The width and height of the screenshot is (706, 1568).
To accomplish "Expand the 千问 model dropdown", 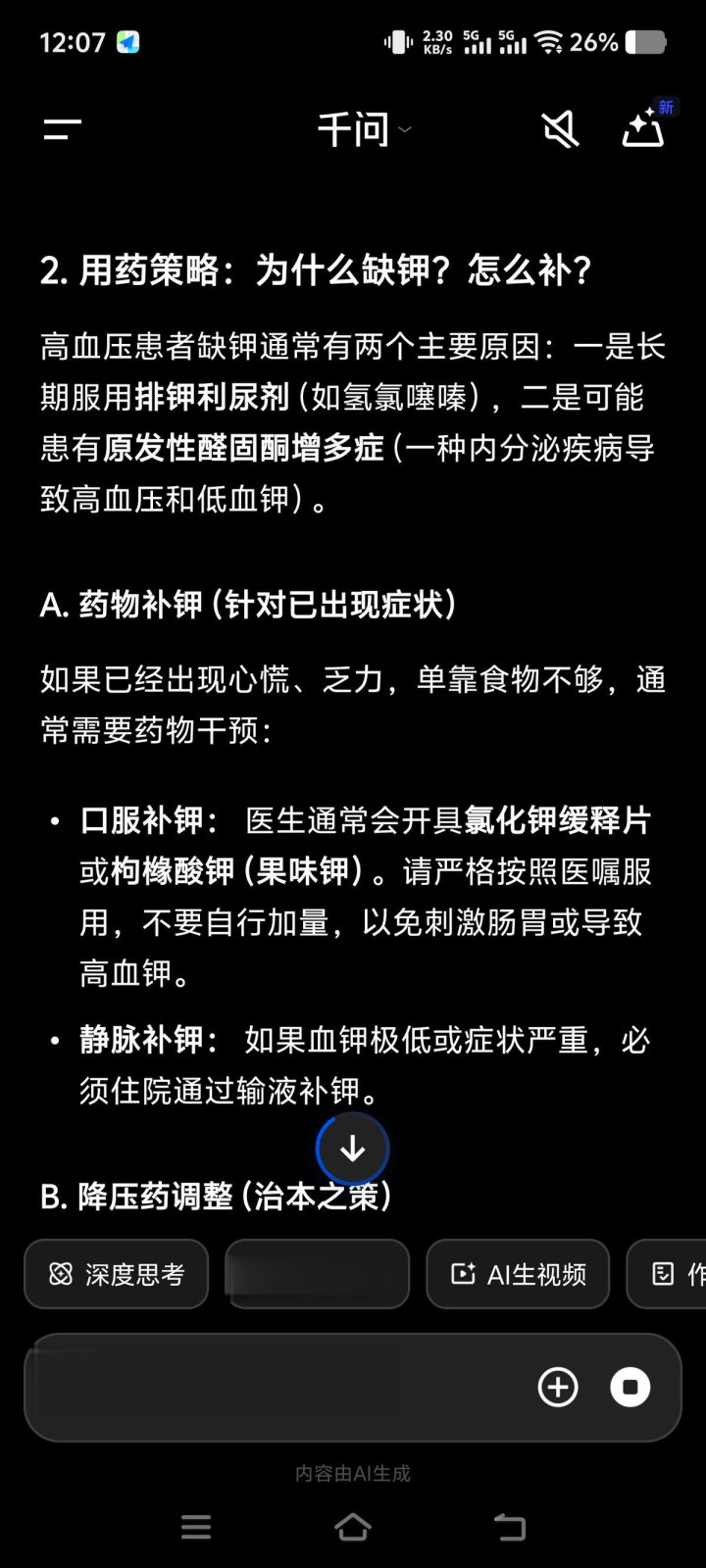I will pyautogui.click(x=363, y=129).
